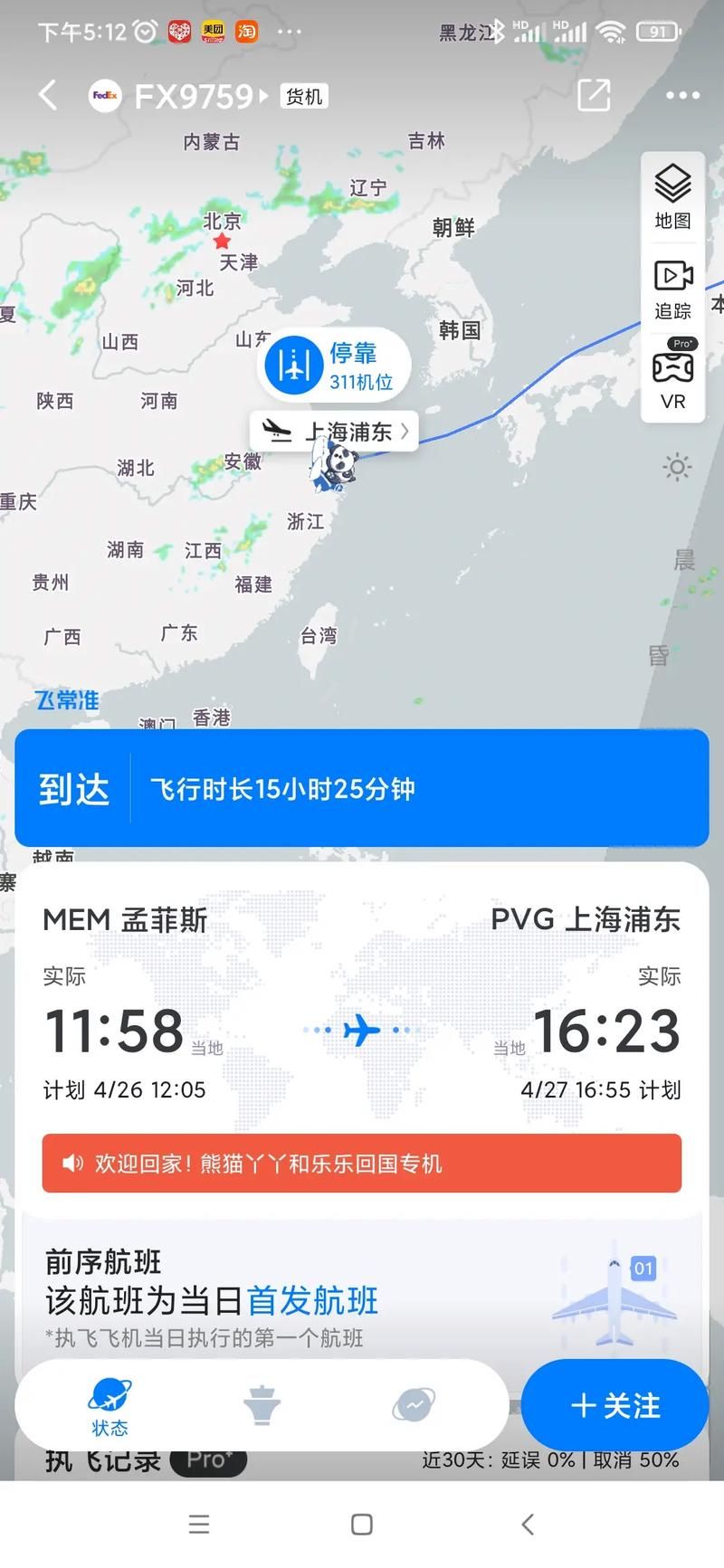Image resolution: width=724 pixels, height=1568 pixels.
Task: Tap the red star marking 北京 on map
Action: click(223, 241)
